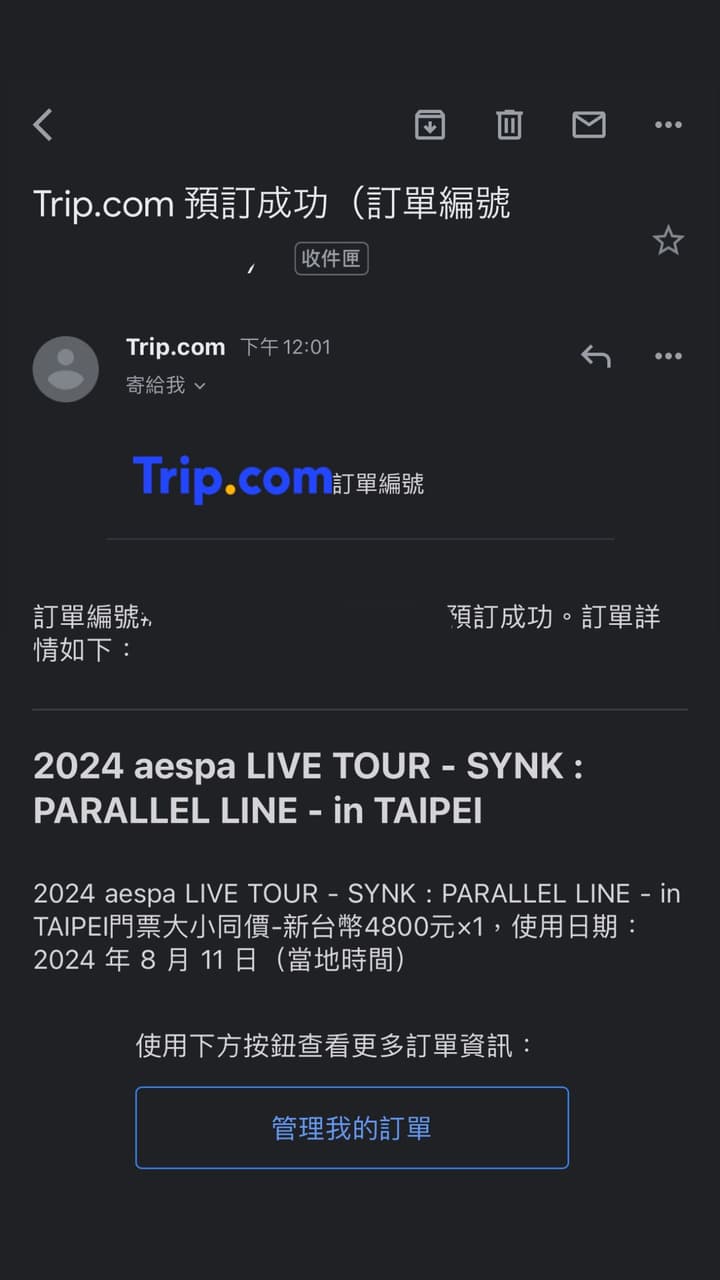Select the Trip.com sender name
720x1280 pixels.
(175, 347)
